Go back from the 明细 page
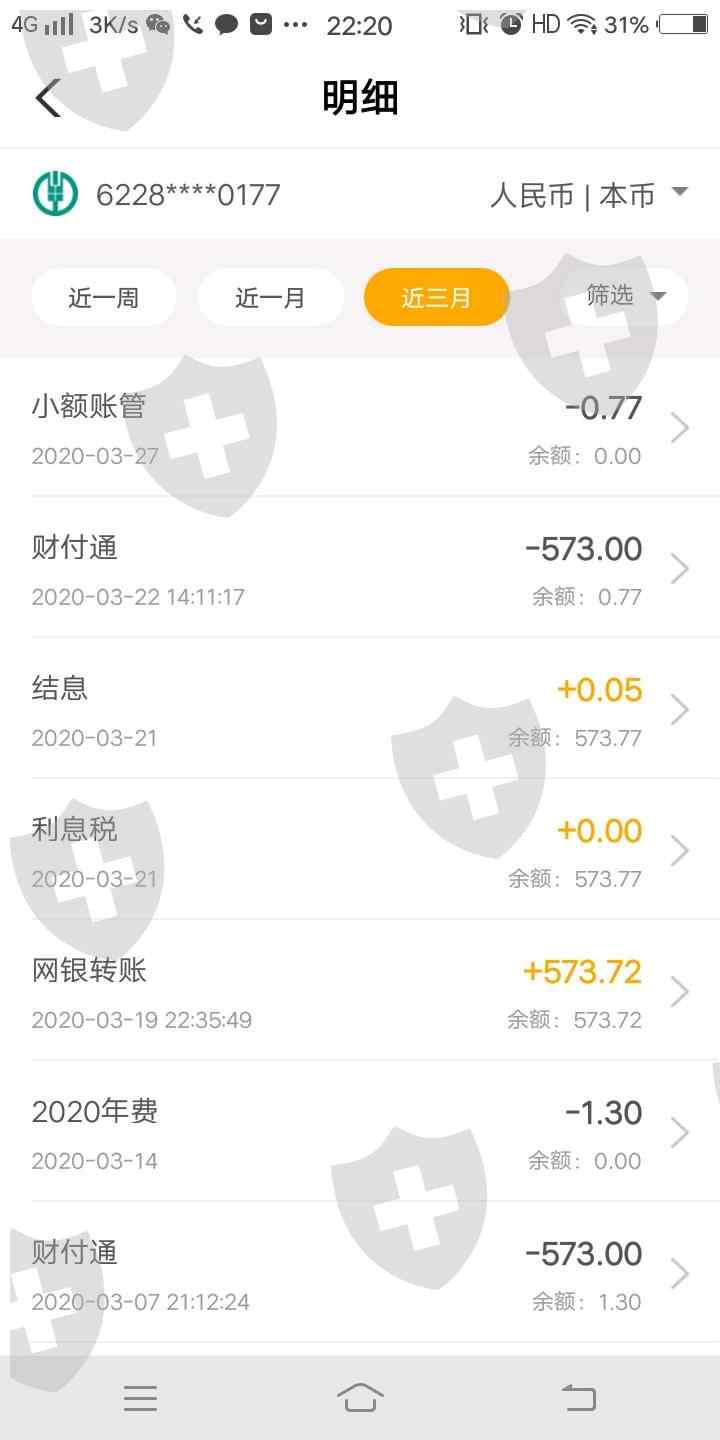 (x=48, y=98)
